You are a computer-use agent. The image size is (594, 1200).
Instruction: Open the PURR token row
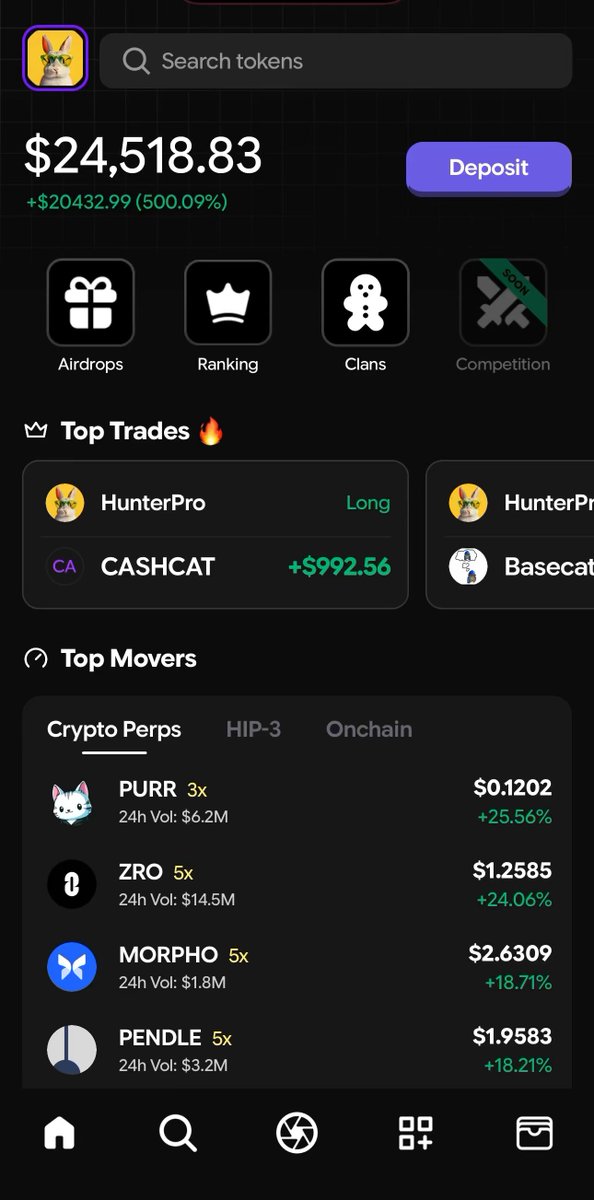(298, 802)
